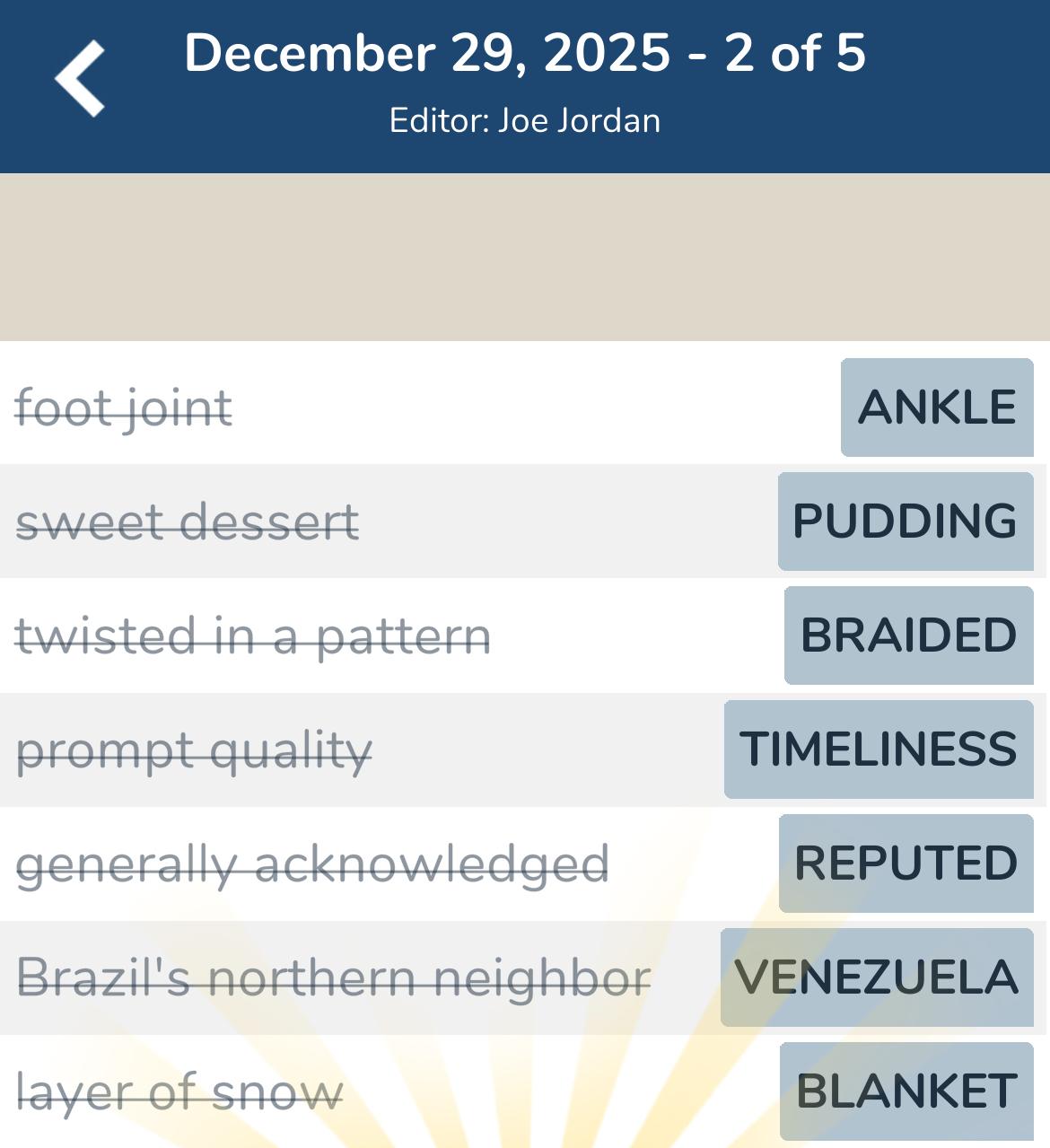Select the 'sweet dessert' clue row
The width and height of the screenshot is (1050, 1148).
click(x=188, y=521)
